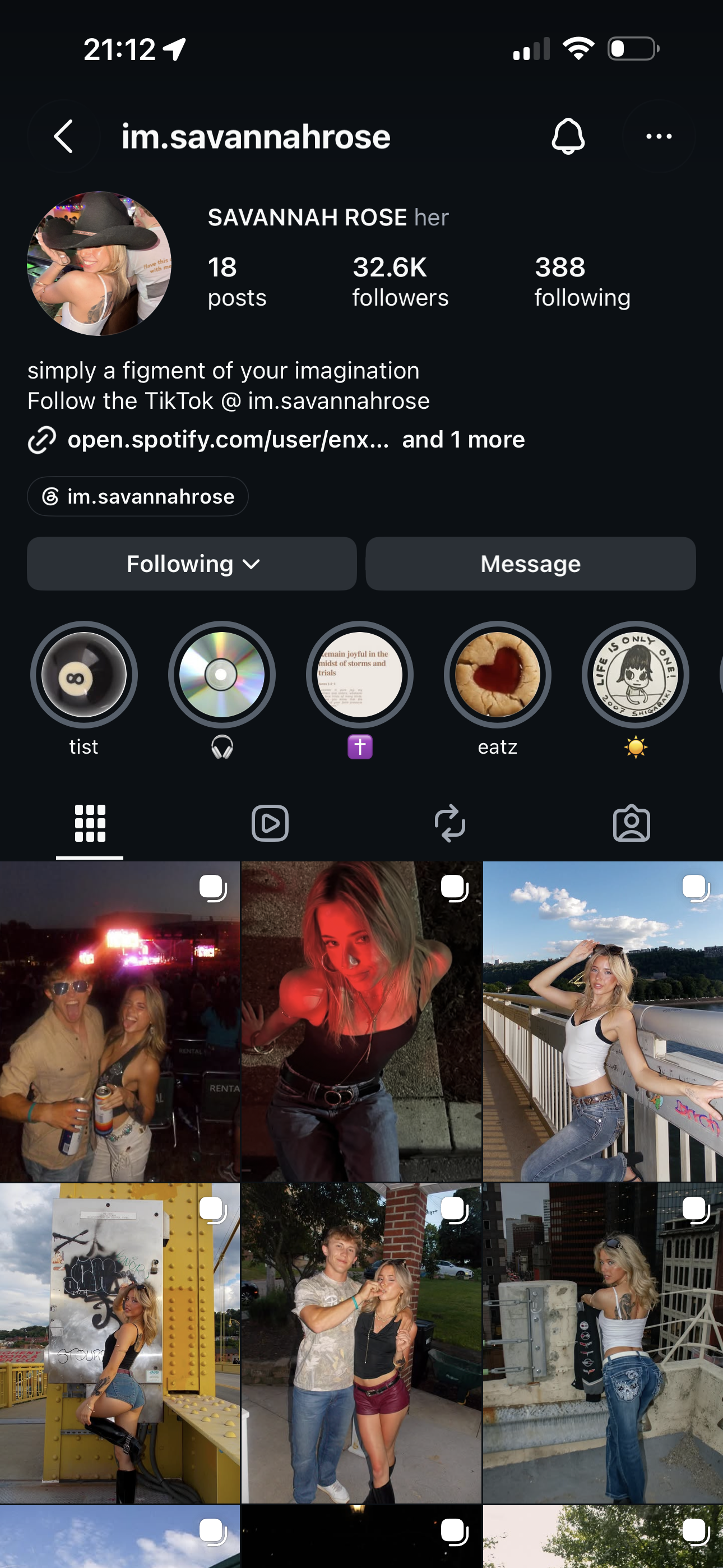Switch to the tagged photos tab
The height and width of the screenshot is (1568, 723).
(632, 824)
